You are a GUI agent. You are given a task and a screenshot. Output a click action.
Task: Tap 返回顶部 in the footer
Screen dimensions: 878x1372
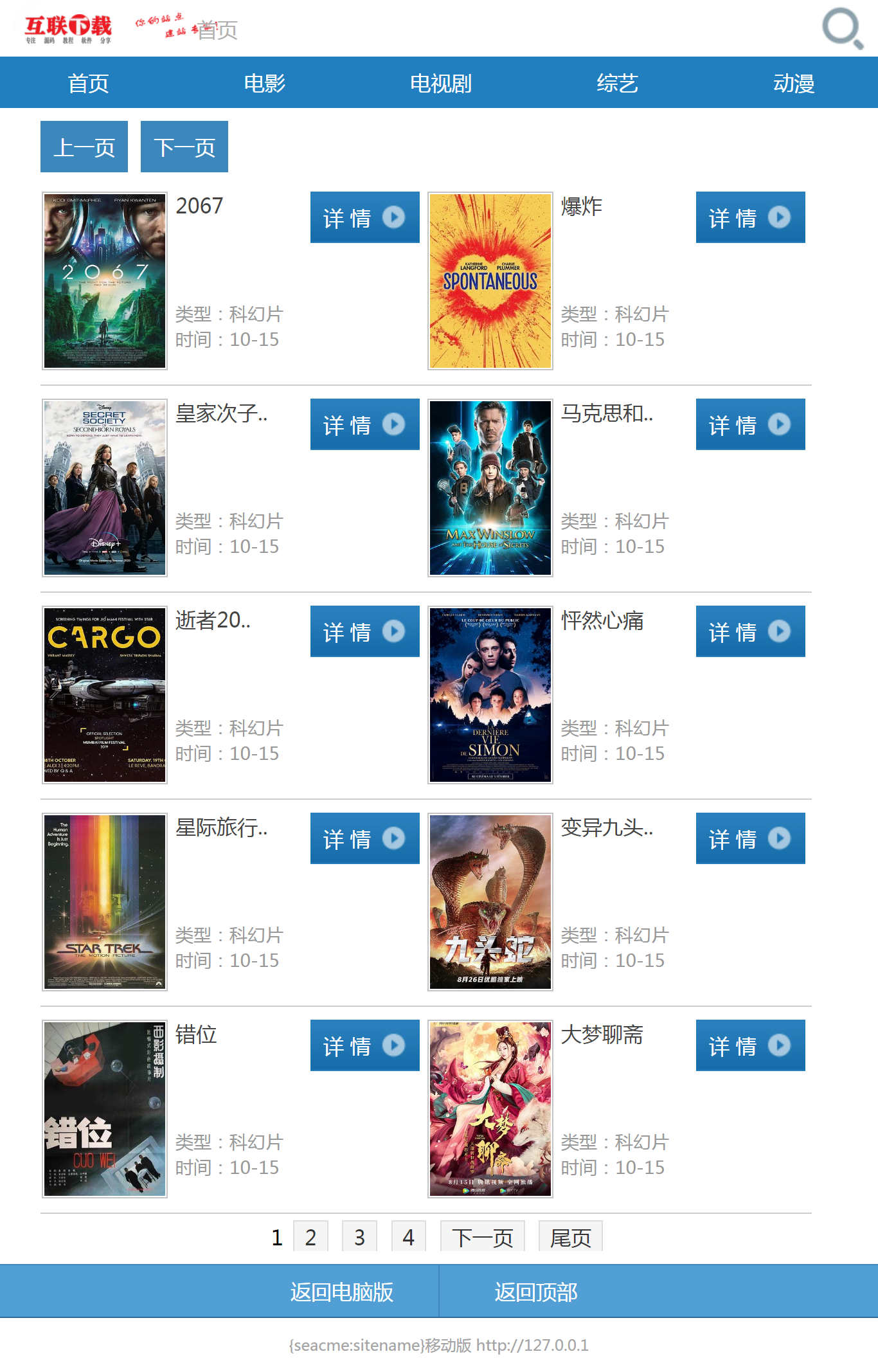click(x=535, y=1292)
